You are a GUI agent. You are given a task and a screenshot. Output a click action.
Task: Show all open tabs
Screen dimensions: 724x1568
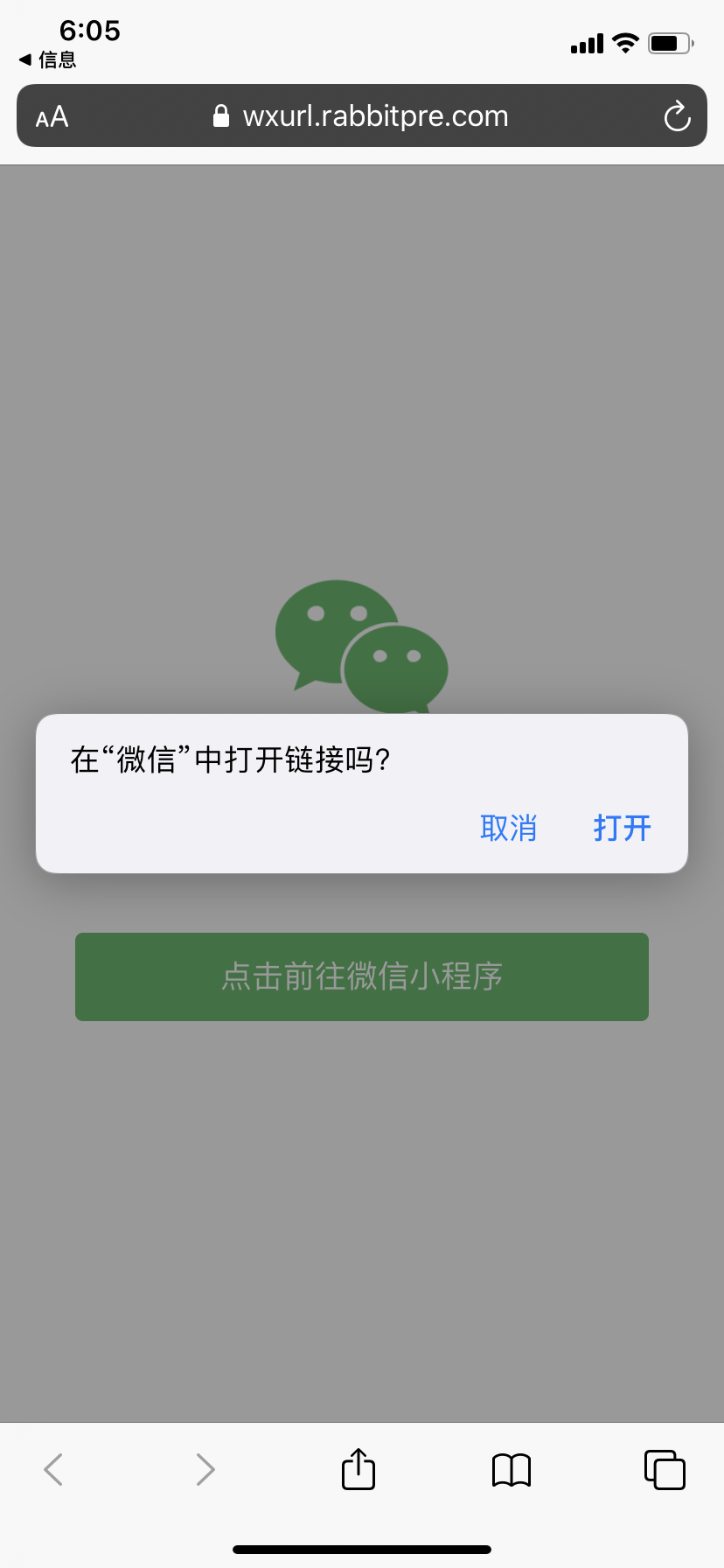[x=665, y=1470]
